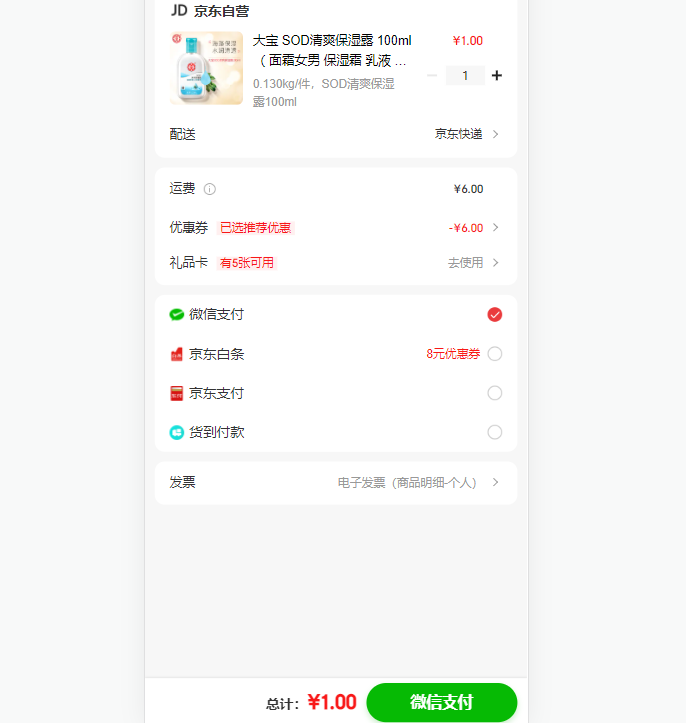This screenshot has height=723, width=686.
Task: Increase quantity with the plus button
Action: pyautogui.click(x=497, y=75)
